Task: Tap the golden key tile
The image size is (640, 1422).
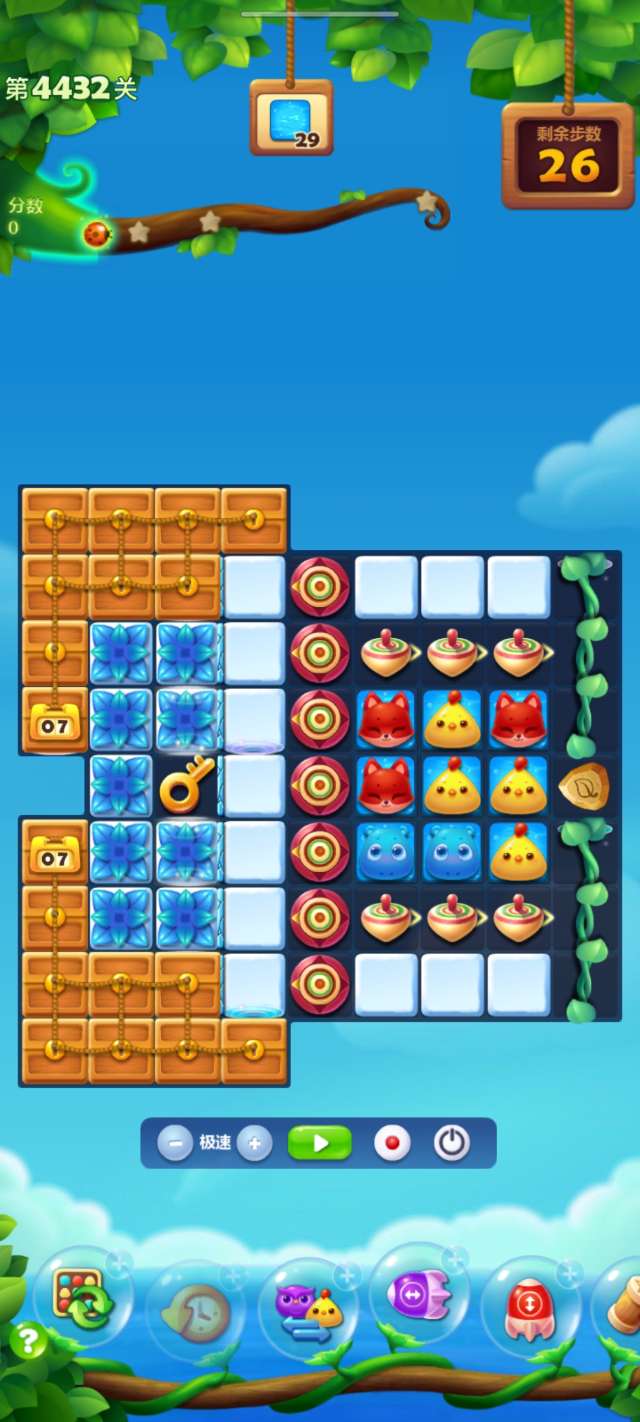Action: (186, 784)
